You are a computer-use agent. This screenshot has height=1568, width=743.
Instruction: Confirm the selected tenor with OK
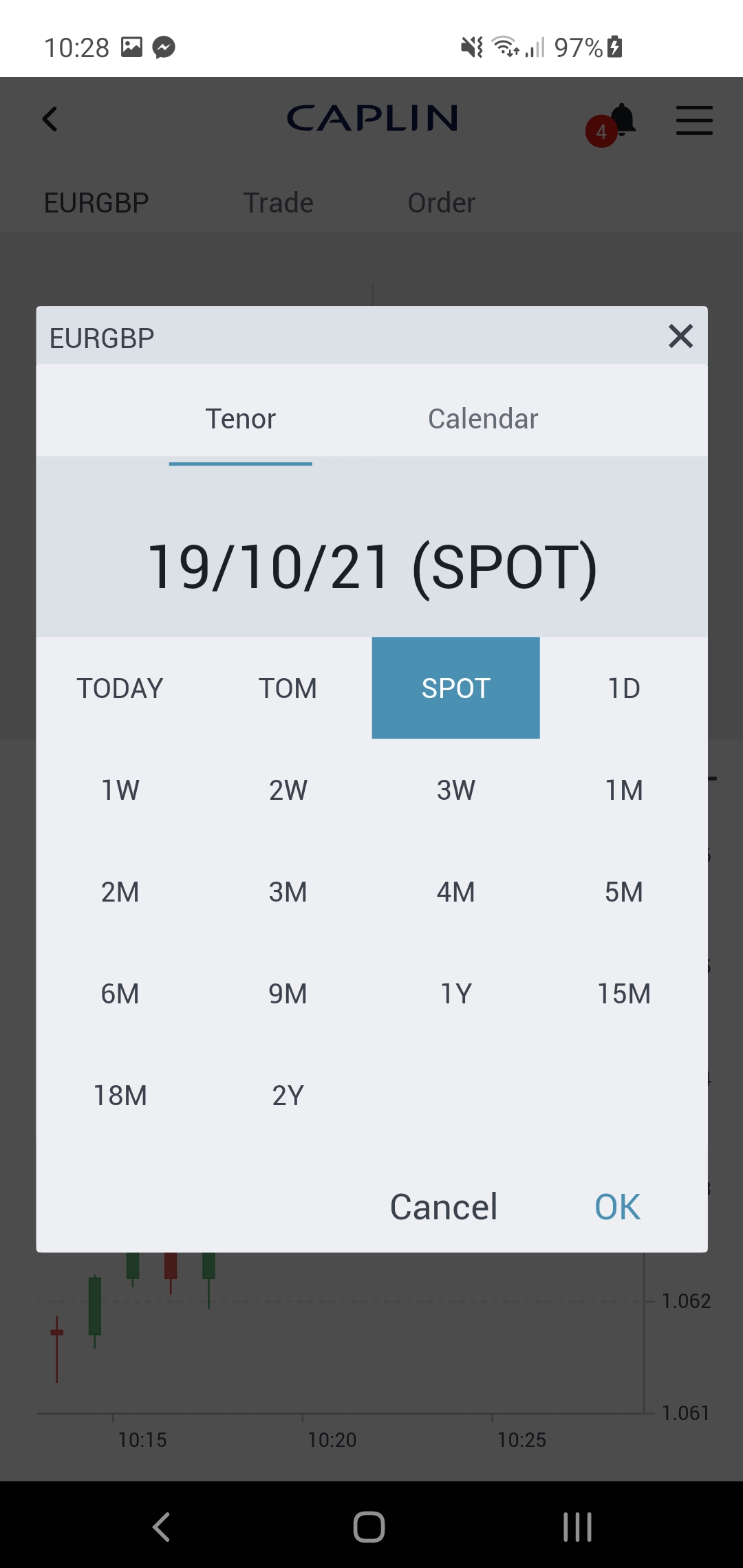tap(617, 1207)
